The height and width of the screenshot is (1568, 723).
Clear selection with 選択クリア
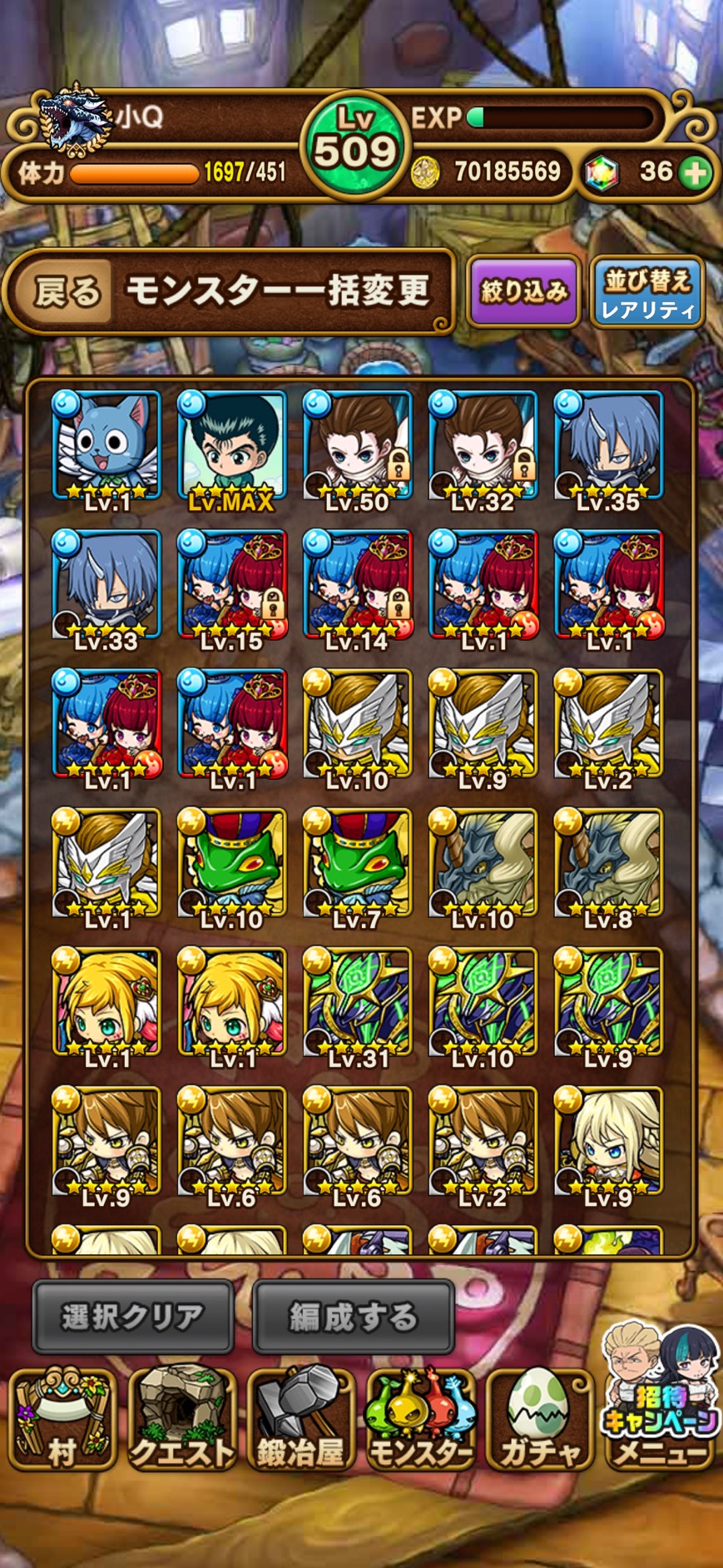[133, 1317]
